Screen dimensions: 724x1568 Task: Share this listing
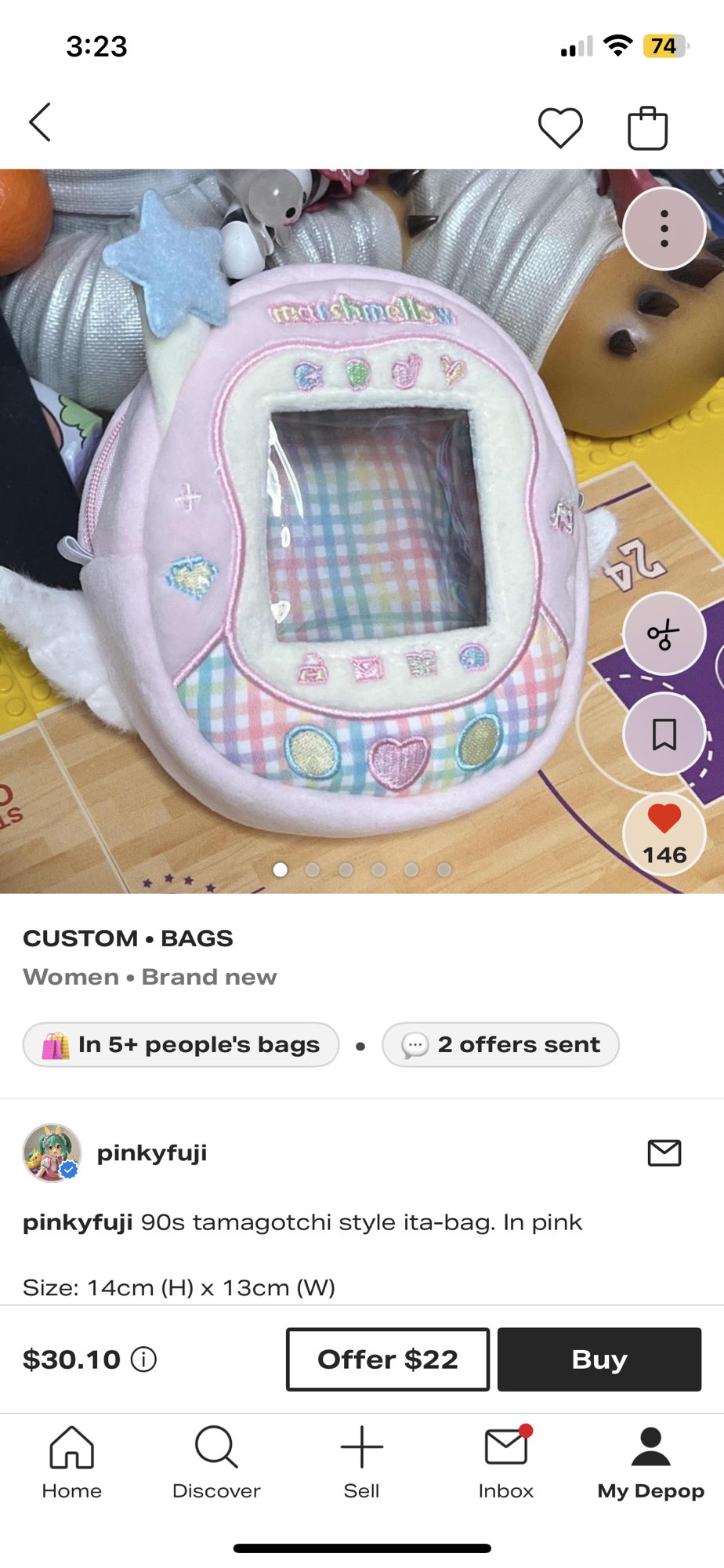tap(664, 633)
